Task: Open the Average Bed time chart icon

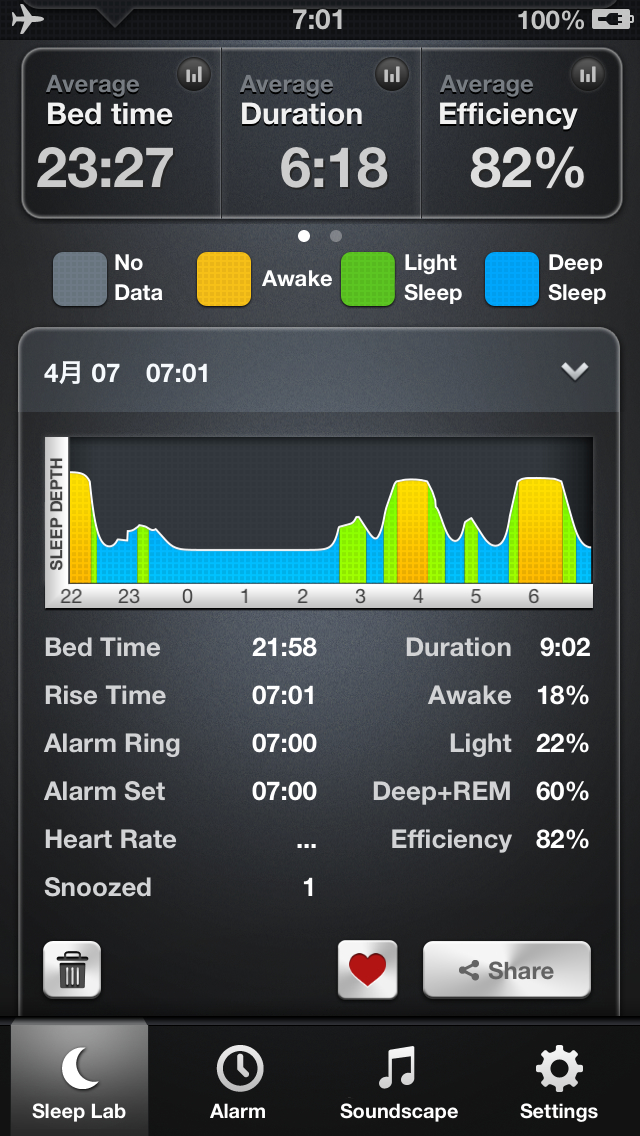Action: 192,73
